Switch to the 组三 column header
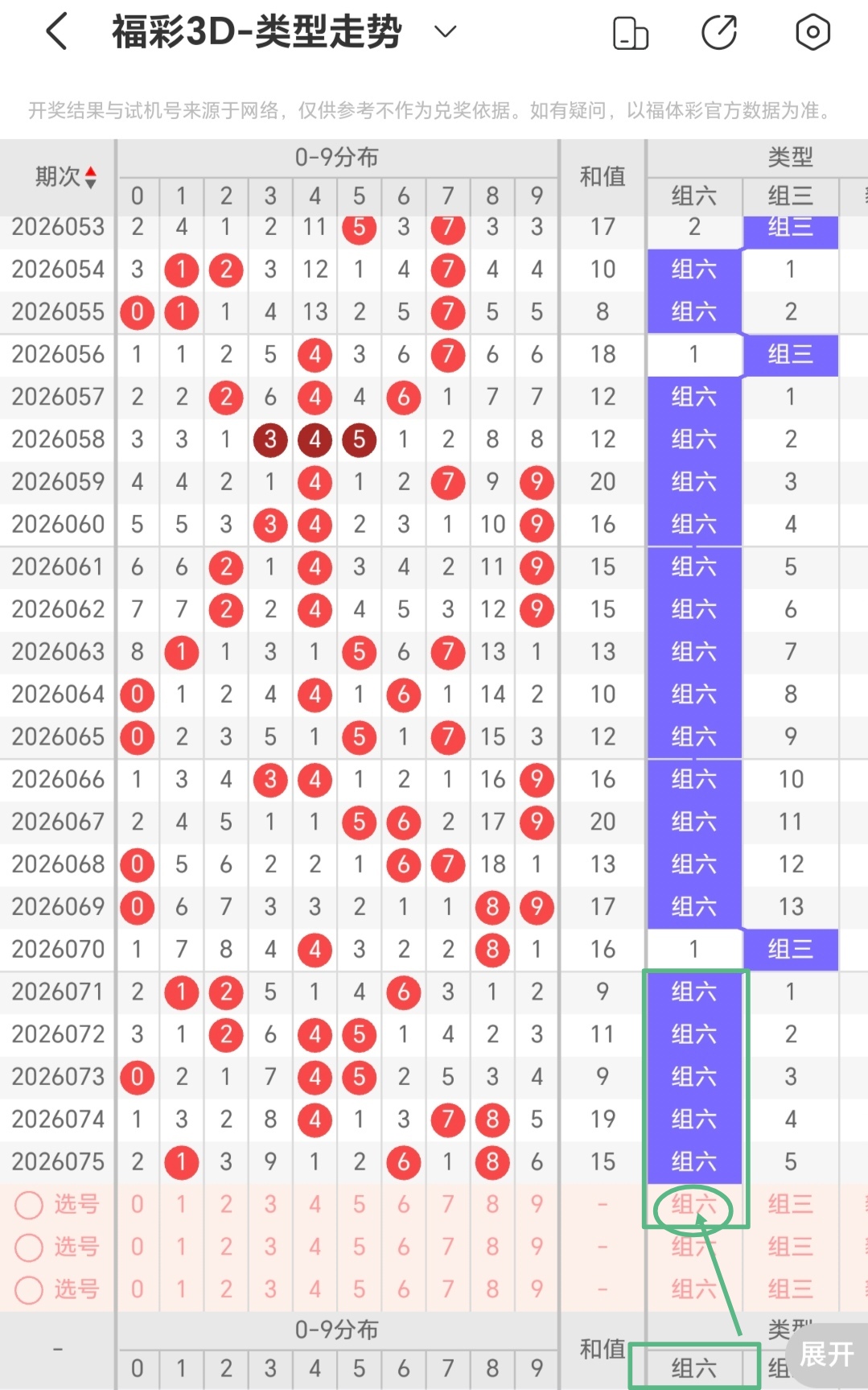 point(790,196)
